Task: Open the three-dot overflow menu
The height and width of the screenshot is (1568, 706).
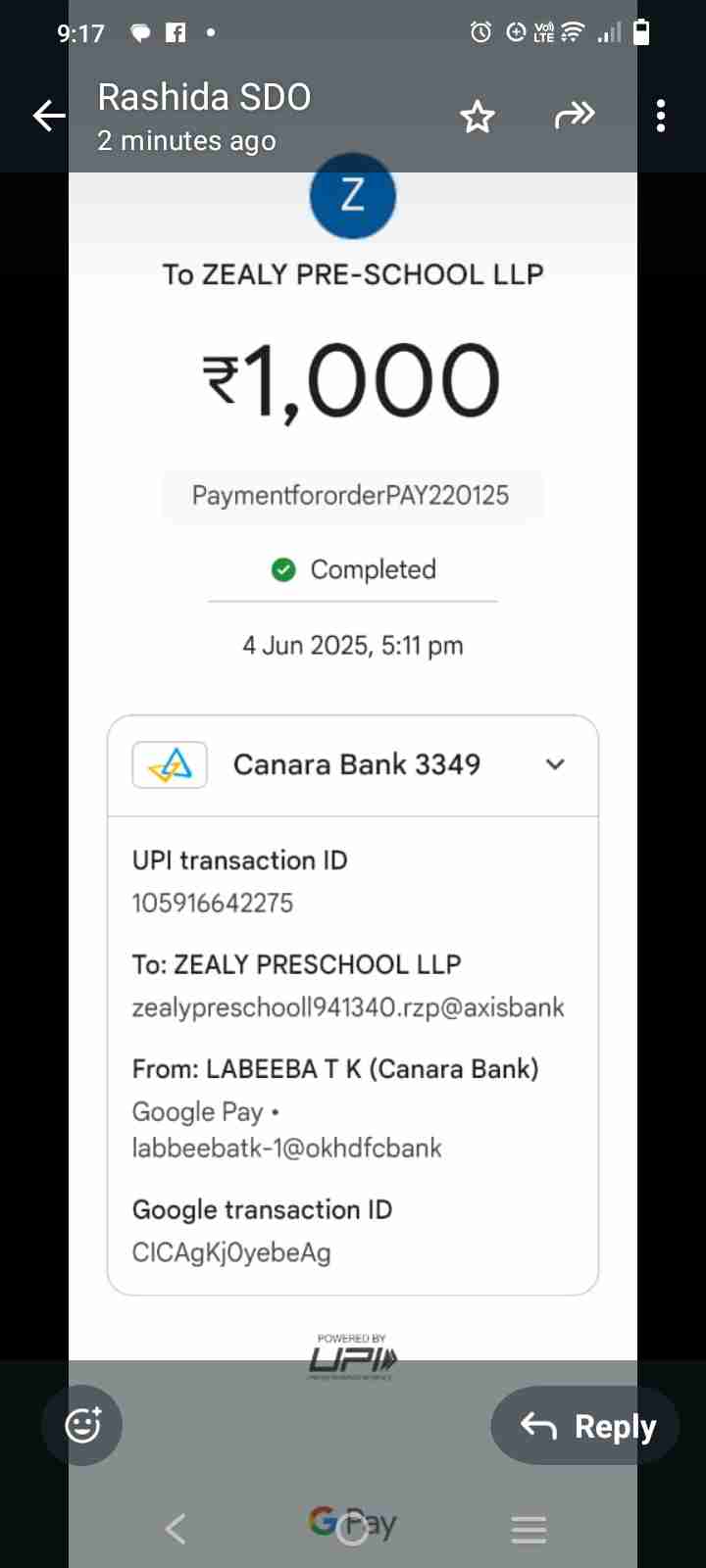Action: (661, 116)
